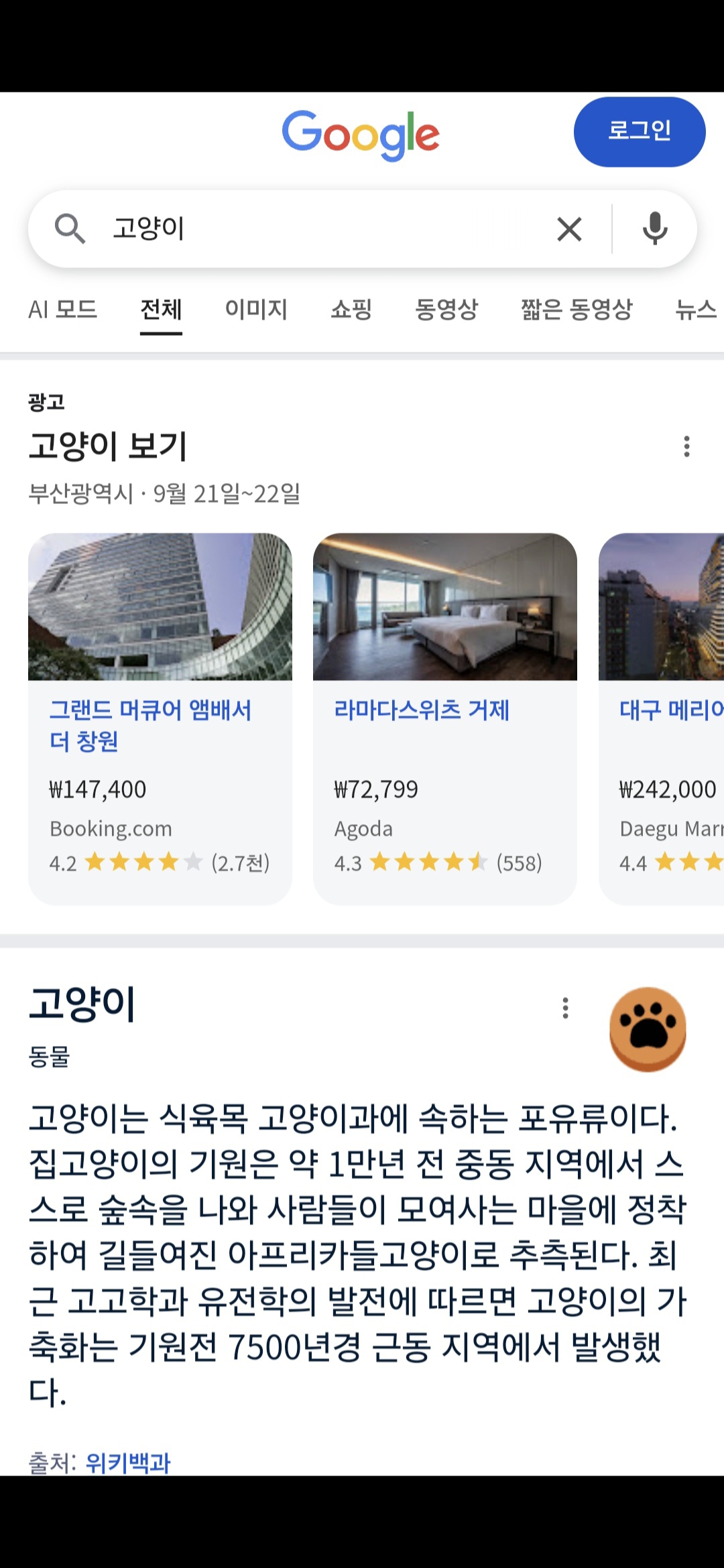This screenshot has width=724, height=1568.
Task: Open the options menu in the 고양이 knowledge panel
Action: coord(565,1008)
